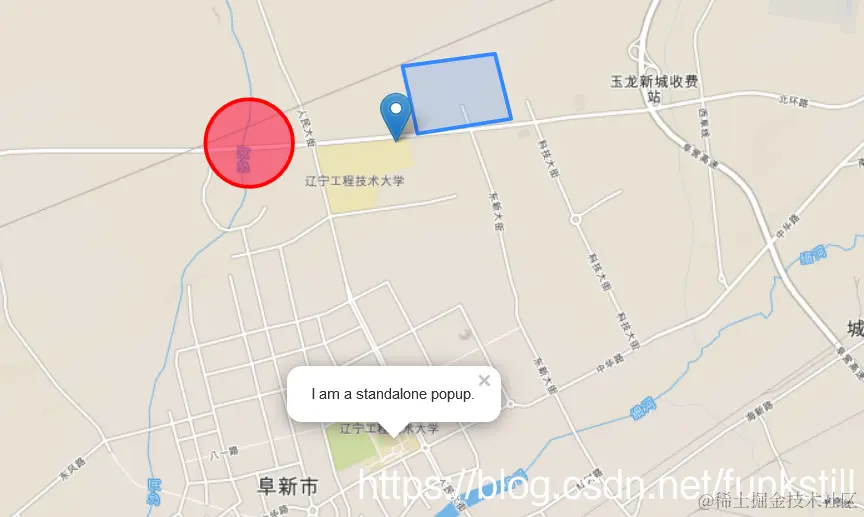Tap the blue location marker pin
Viewport: 864px width, 517px height.
click(396, 113)
